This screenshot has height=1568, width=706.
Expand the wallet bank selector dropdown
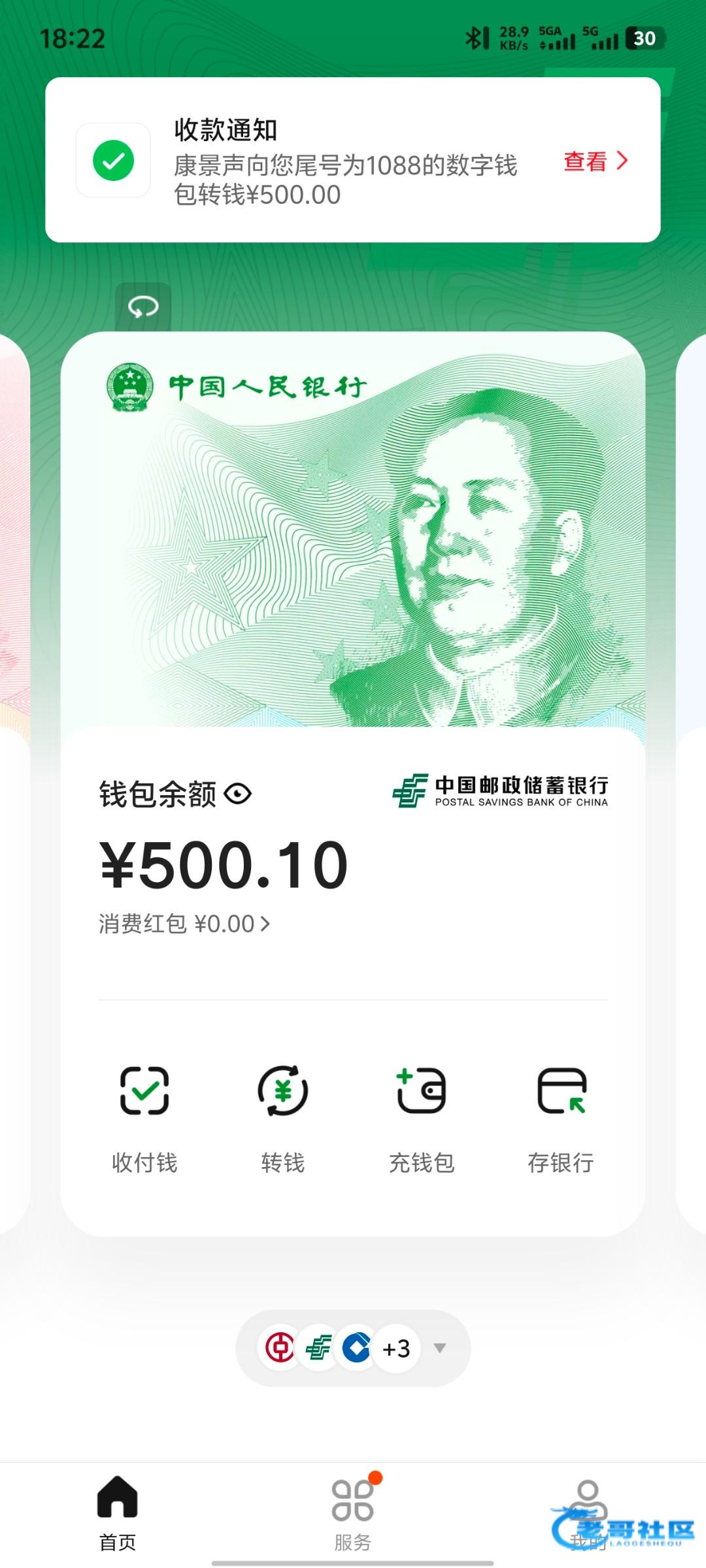click(440, 1348)
